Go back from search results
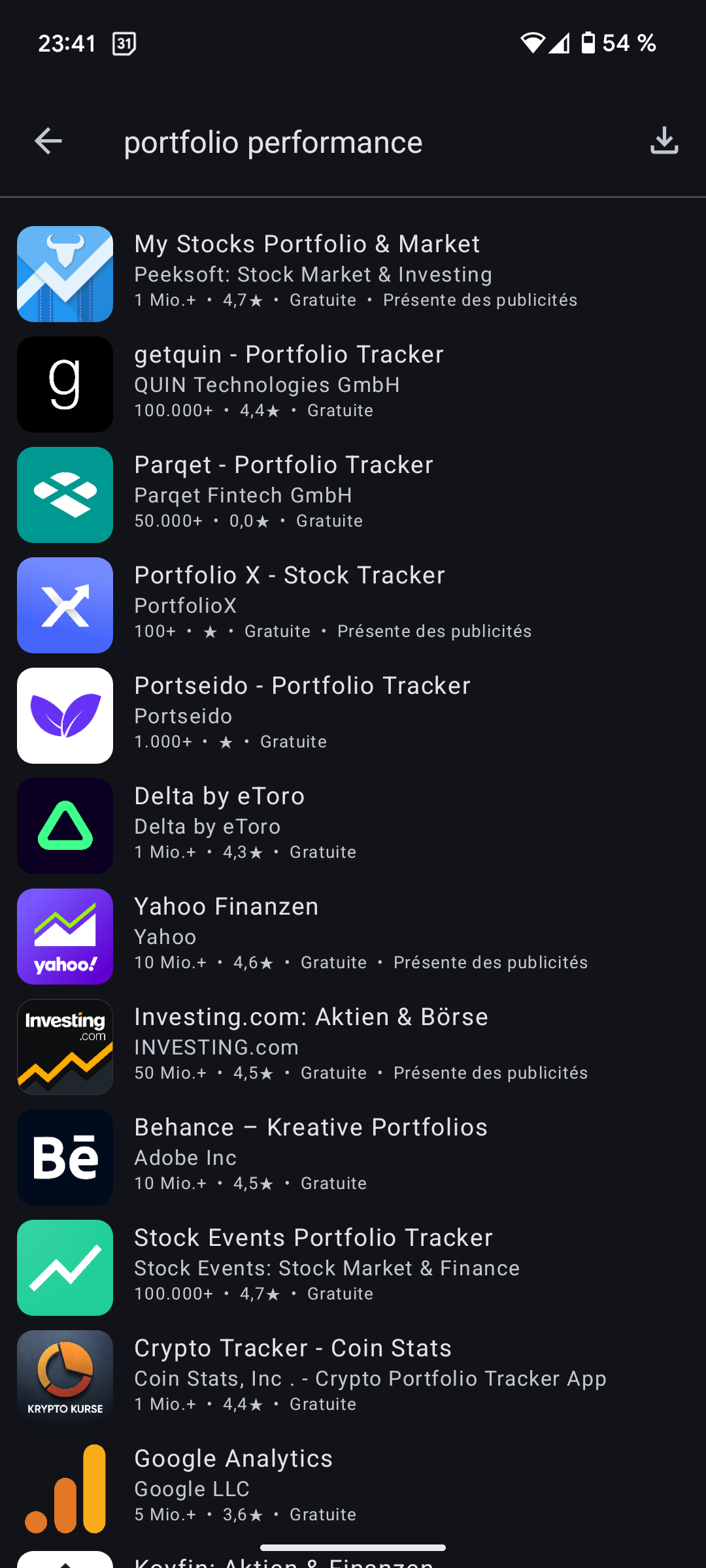The height and width of the screenshot is (1568, 706). (48, 141)
